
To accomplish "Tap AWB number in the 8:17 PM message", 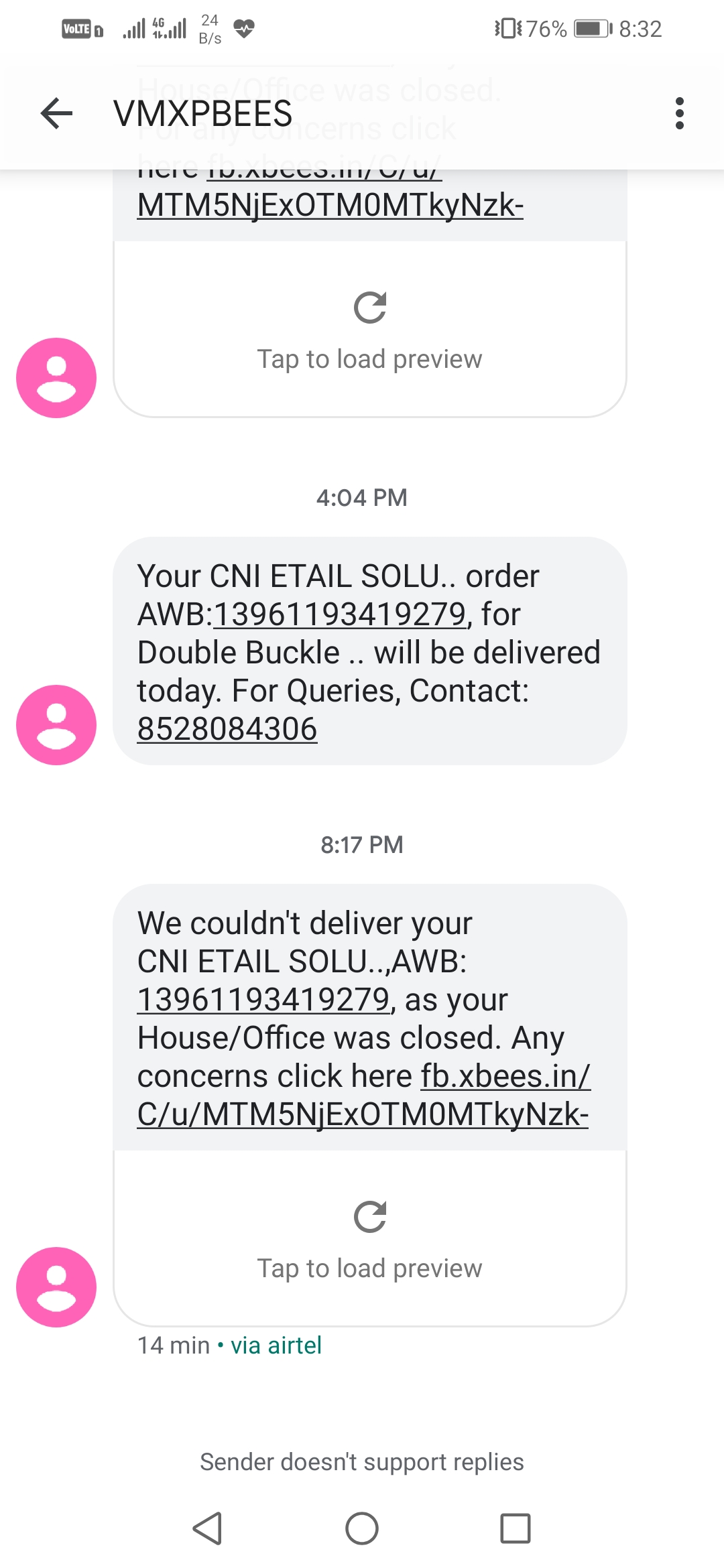I will [x=263, y=1000].
